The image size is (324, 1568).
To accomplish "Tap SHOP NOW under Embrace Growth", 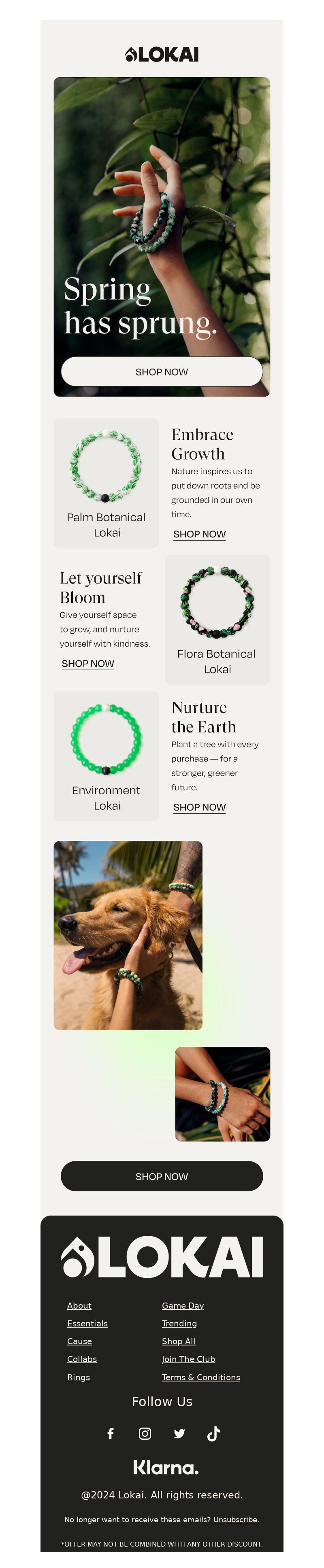I will 199,534.
